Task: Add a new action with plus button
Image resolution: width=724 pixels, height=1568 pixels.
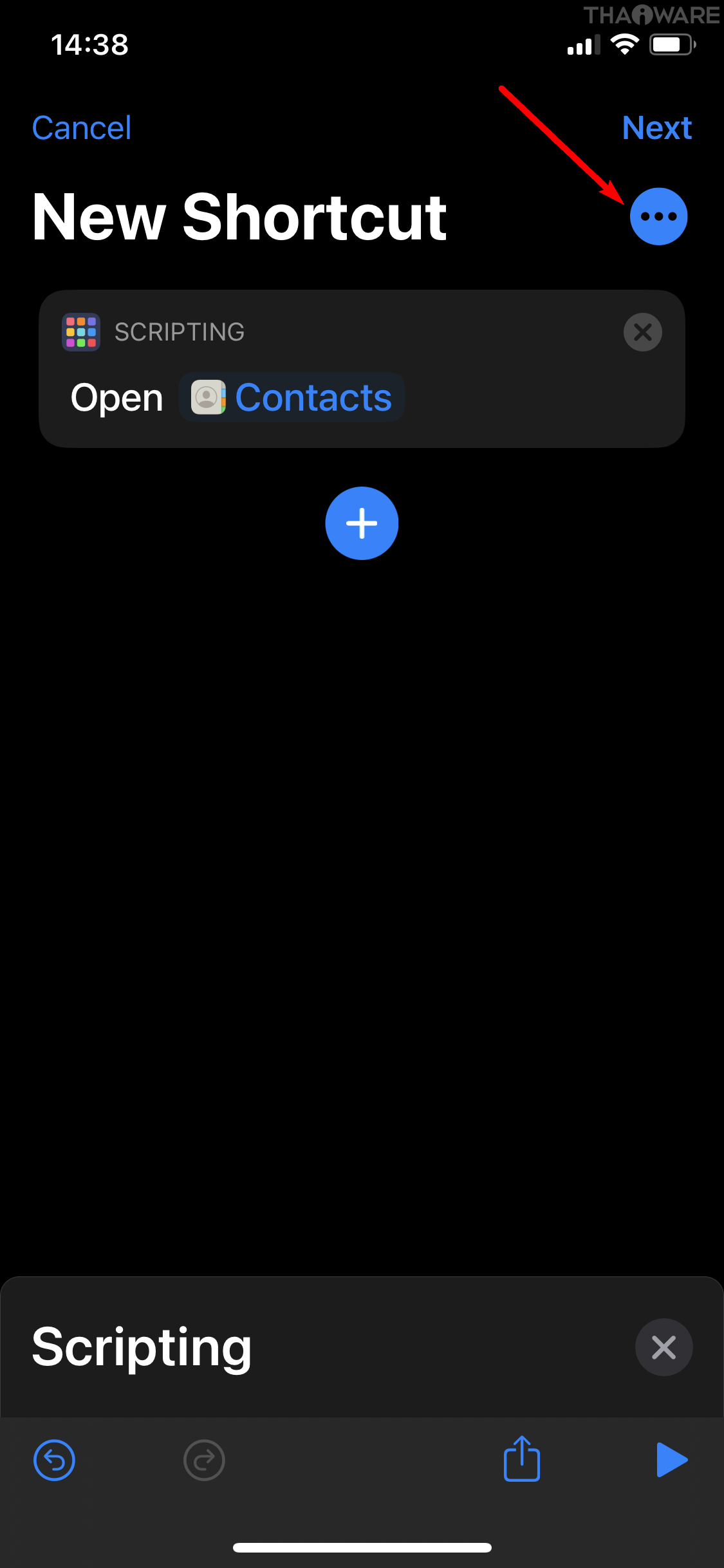Action: (x=362, y=523)
